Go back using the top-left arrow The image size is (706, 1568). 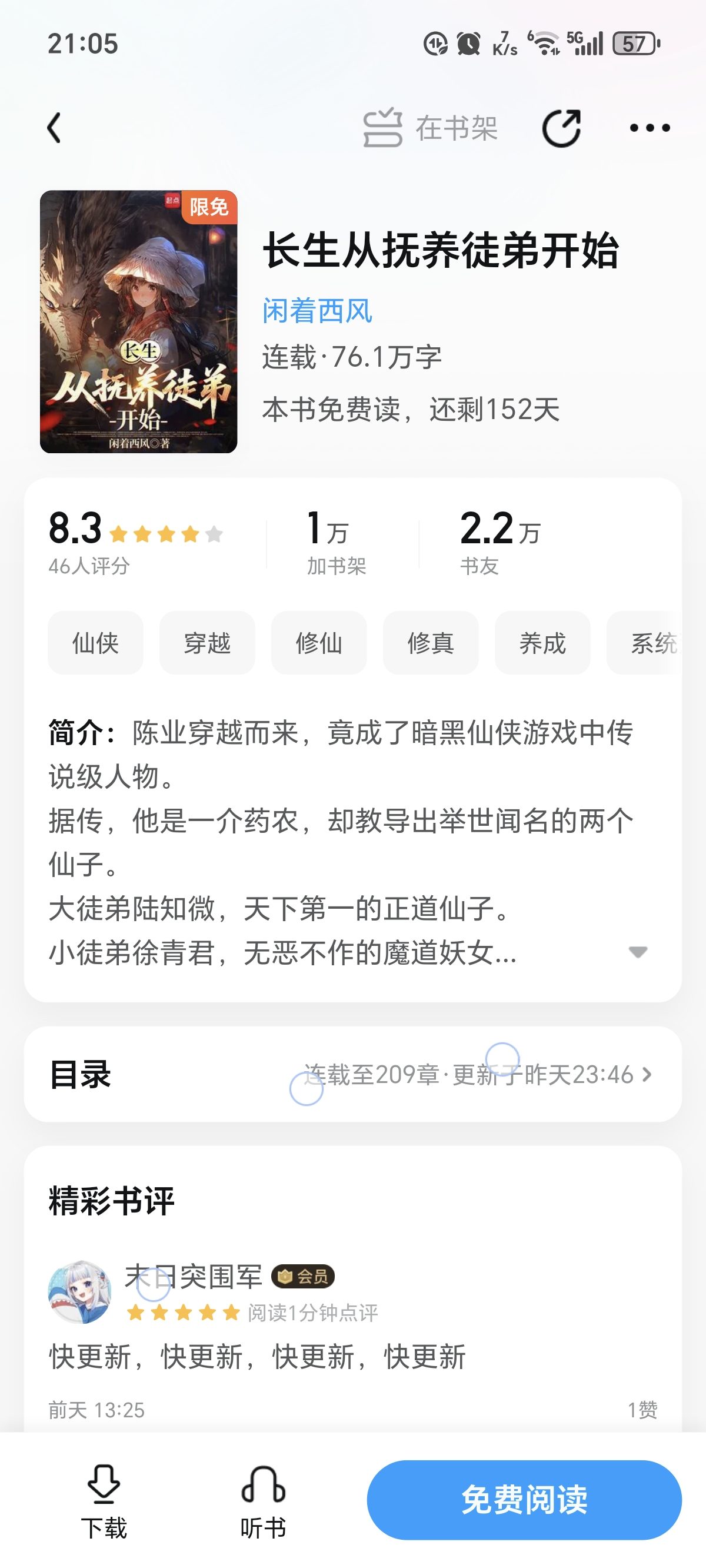pos(54,128)
